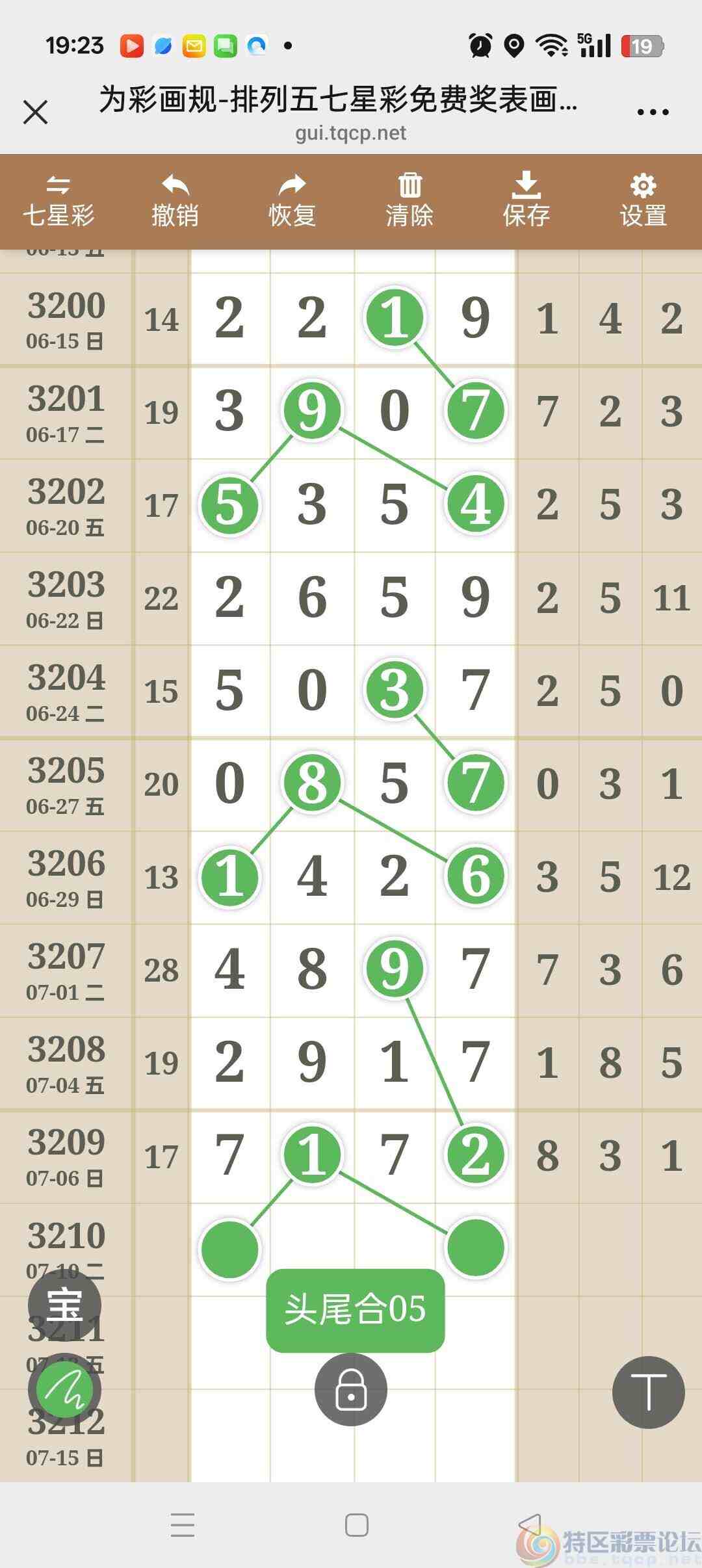
Task: Switch lottery type via 七星彩
Action: 58,202
